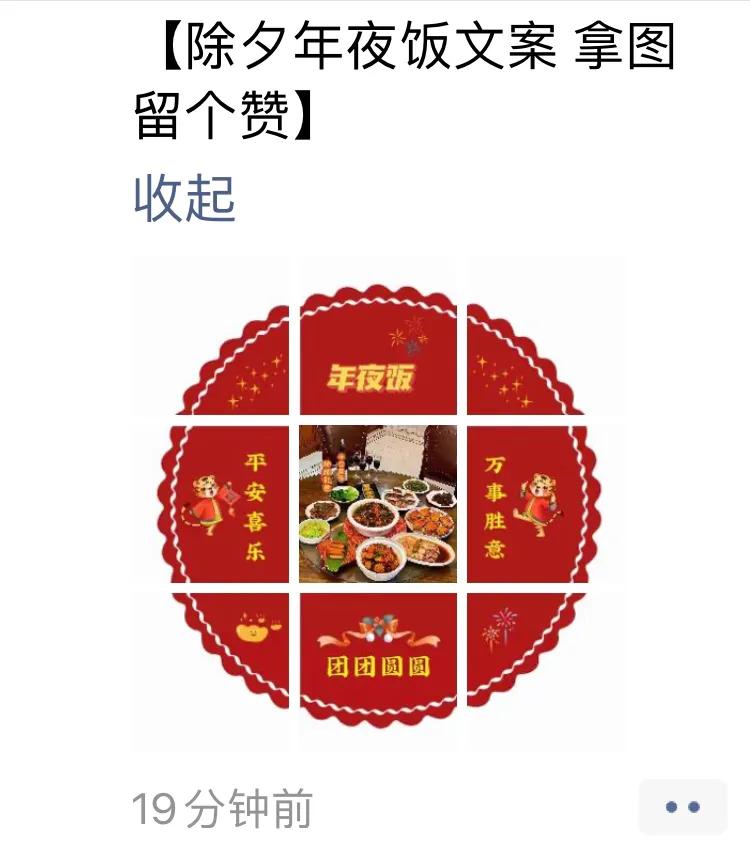The width and height of the screenshot is (750, 847).
Task: Click the ribbon and bells above 团团圆圆
Action: coord(378,628)
